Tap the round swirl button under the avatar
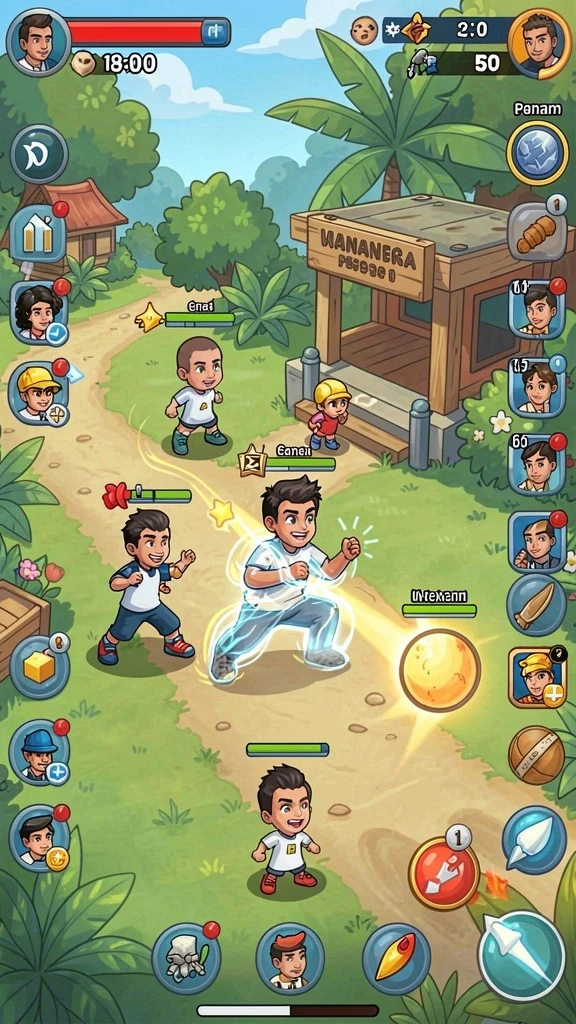 39,155
